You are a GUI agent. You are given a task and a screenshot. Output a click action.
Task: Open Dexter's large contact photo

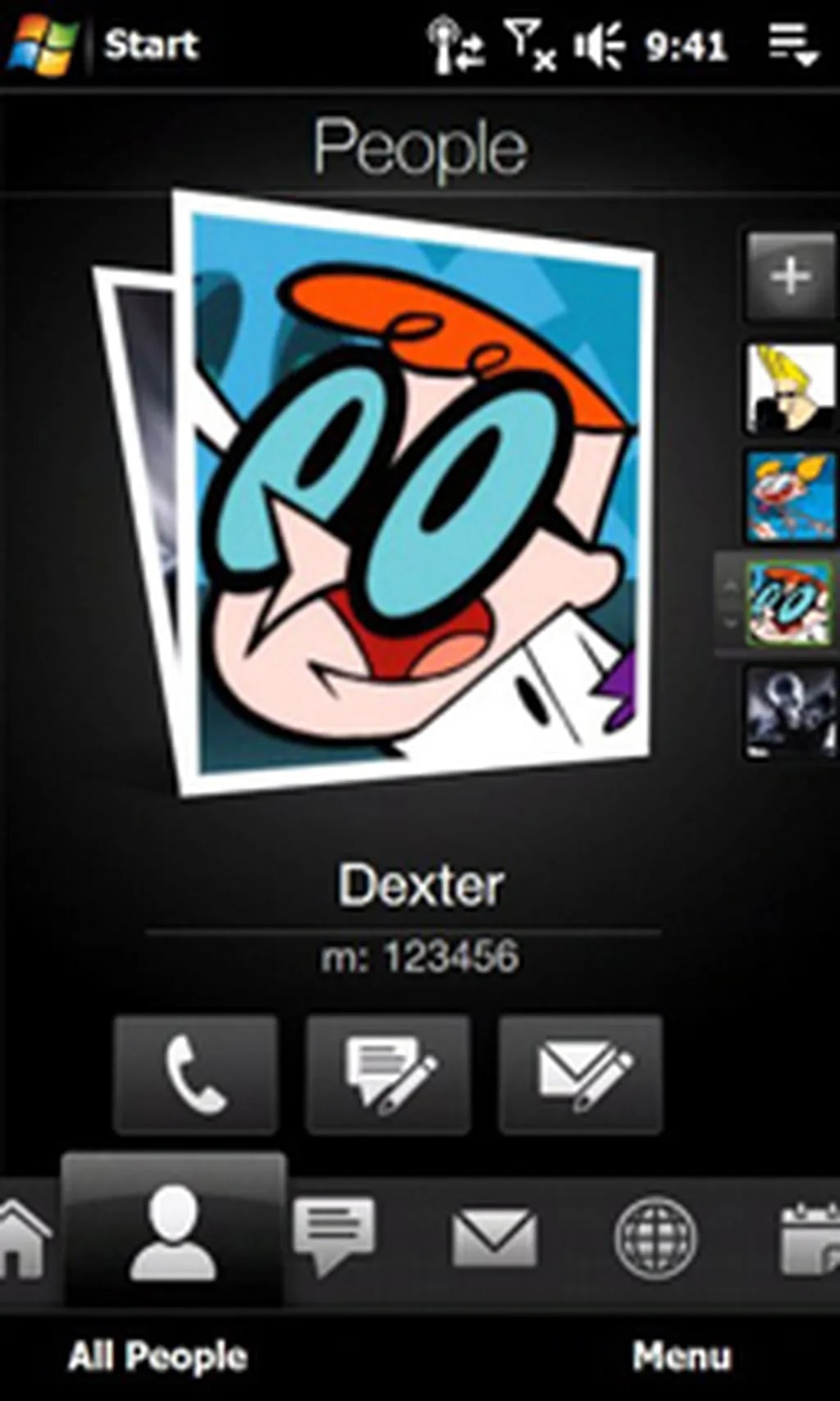[x=418, y=492]
